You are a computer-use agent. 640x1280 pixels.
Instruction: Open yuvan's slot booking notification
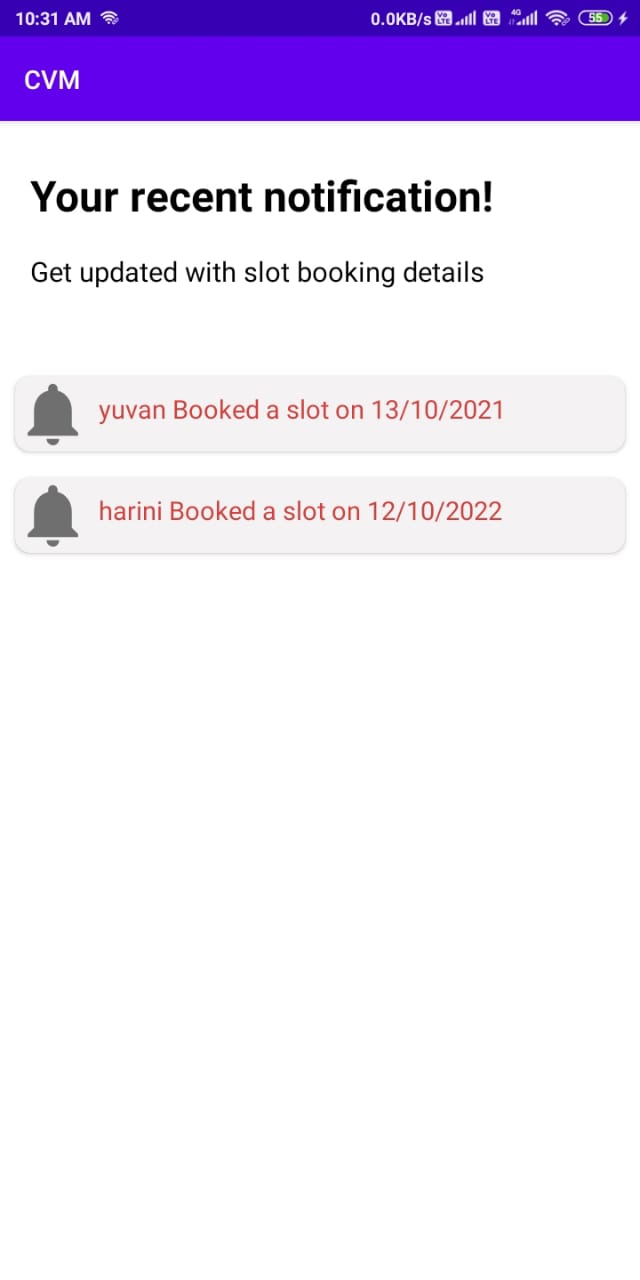[320, 413]
